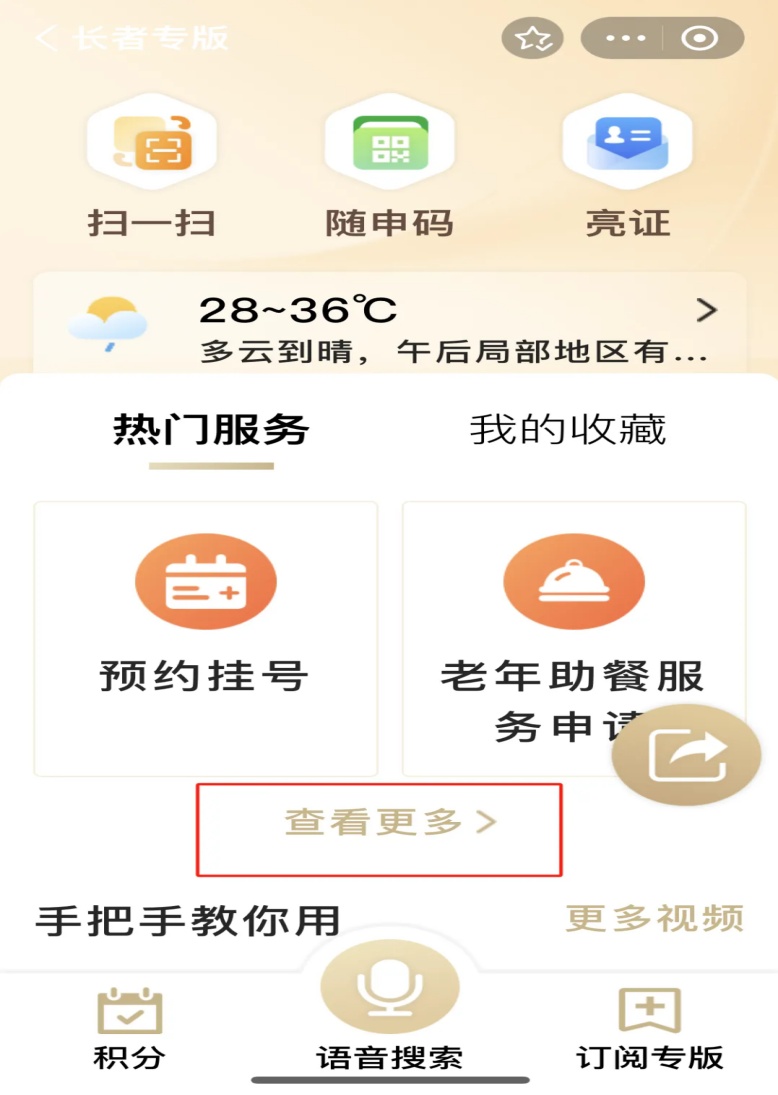Open 订阅专版 in bottom bar
The width and height of the screenshot is (778, 1095).
(x=649, y=1028)
